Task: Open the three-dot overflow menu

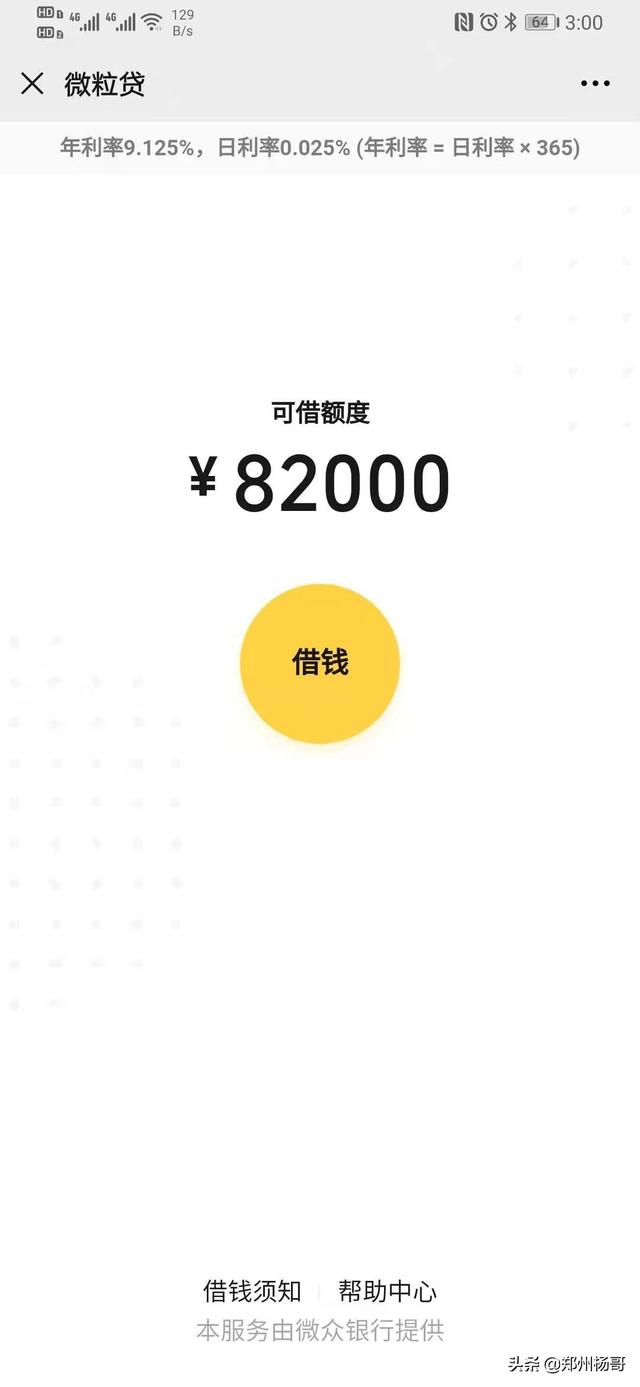Action: (595, 84)
